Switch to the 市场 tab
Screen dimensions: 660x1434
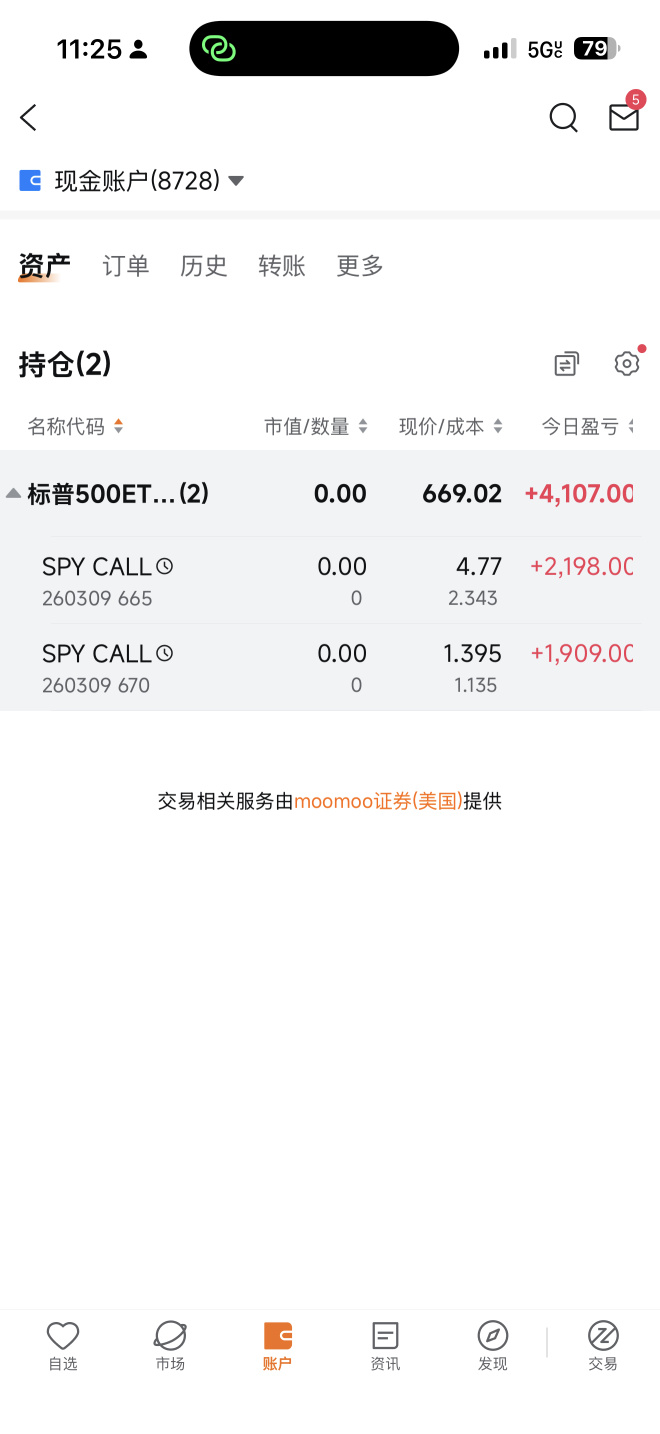[170, 1346]
